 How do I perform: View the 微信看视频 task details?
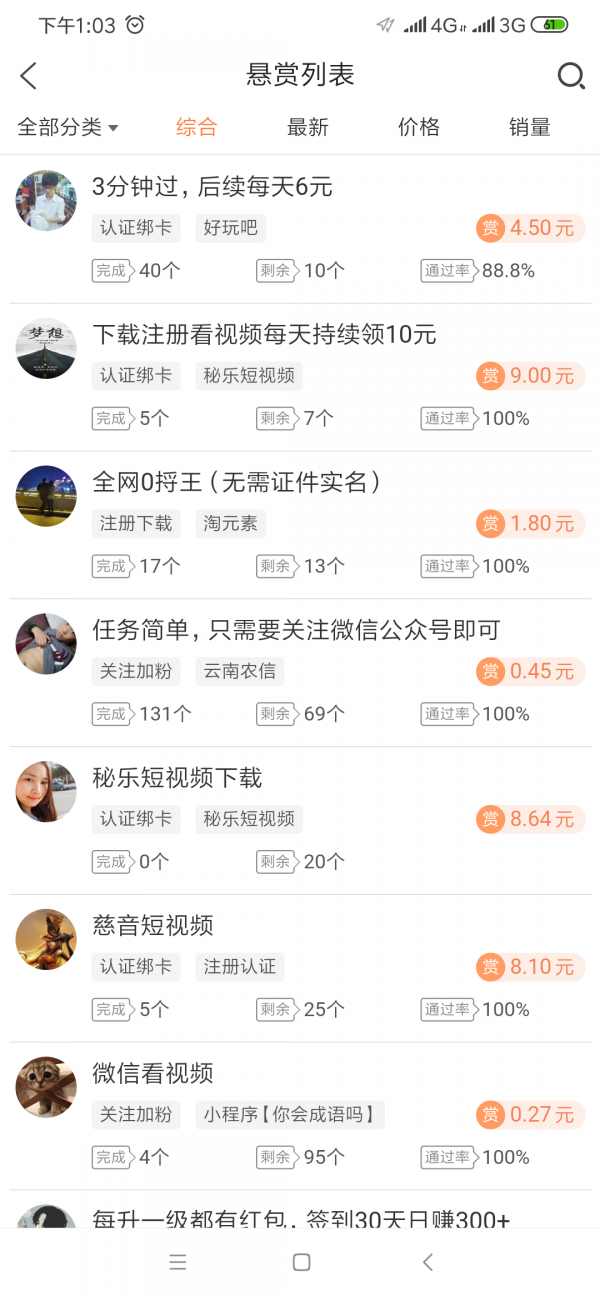153,1075
